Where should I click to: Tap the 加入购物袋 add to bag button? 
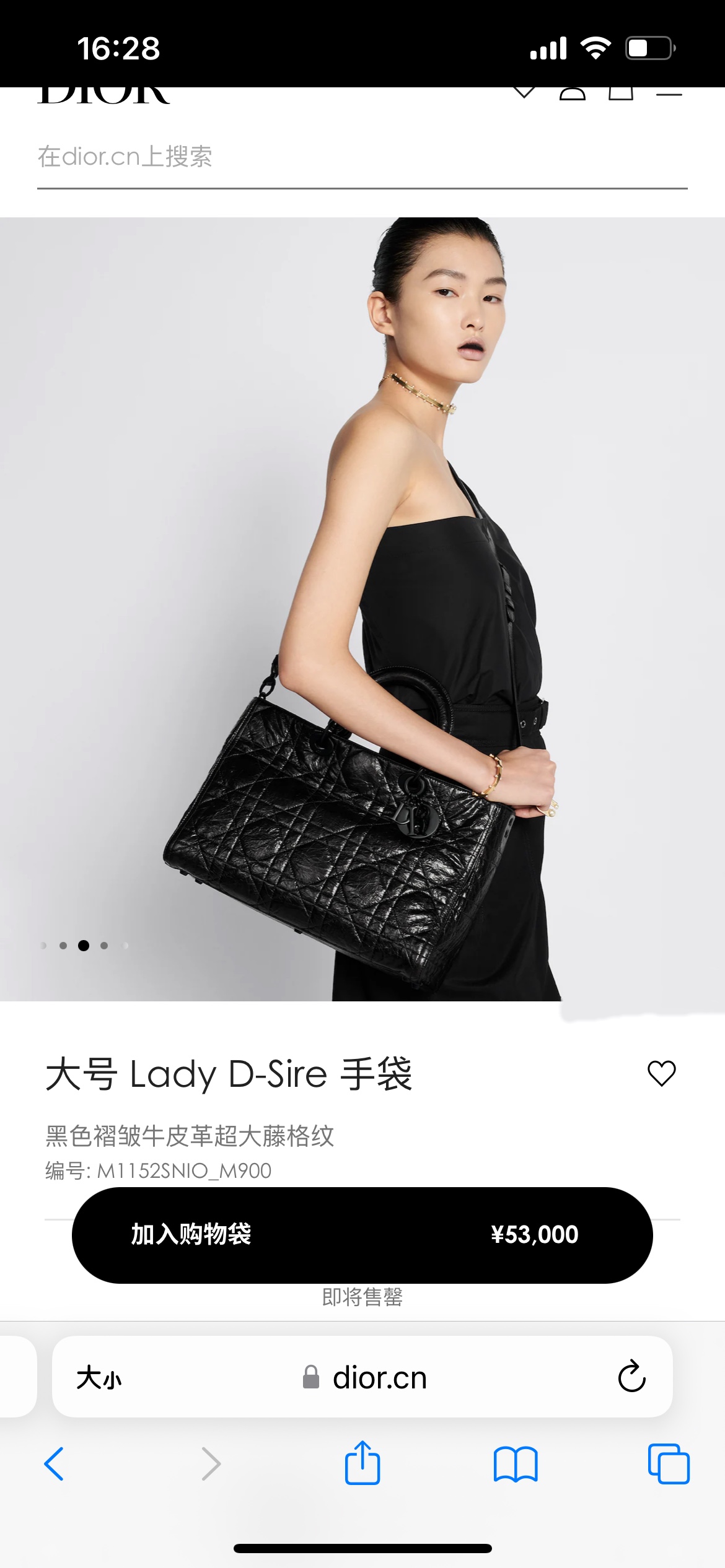tap(362, 1235)
